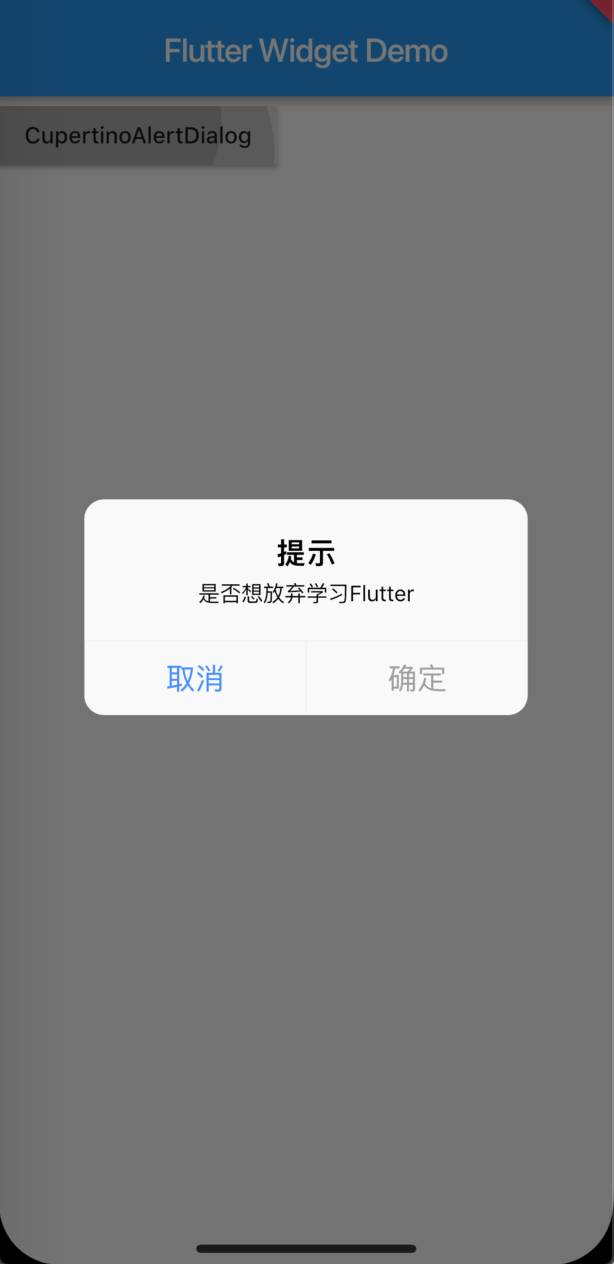Viewport: 614px width, 1264px height.
Task: Tap the CupertinoAlertDialog button
Action: (x=138, y=136)
